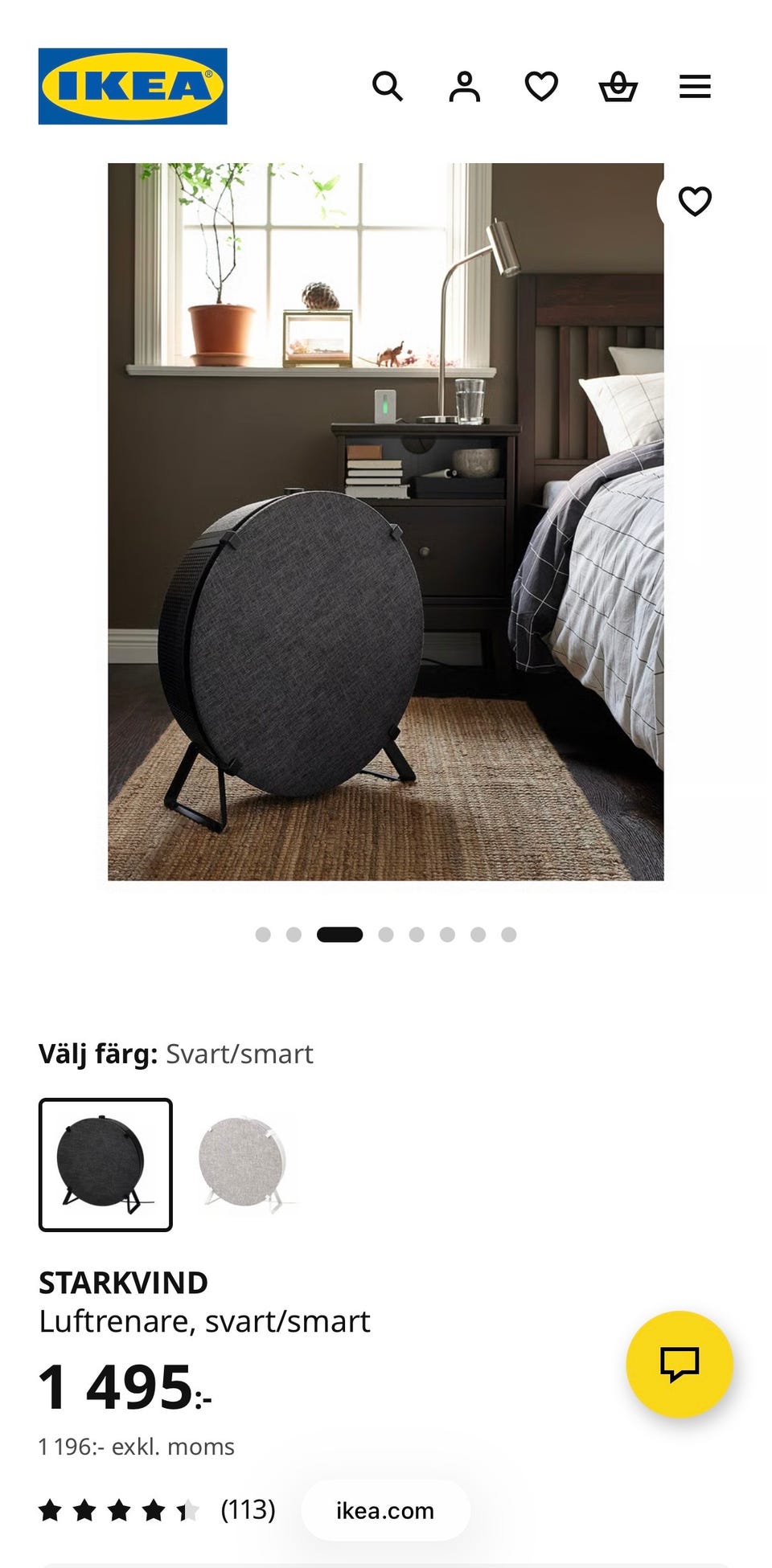Select the first carousel dot
Viewport: 772px width, 1568px height.
tap(262, 935)
